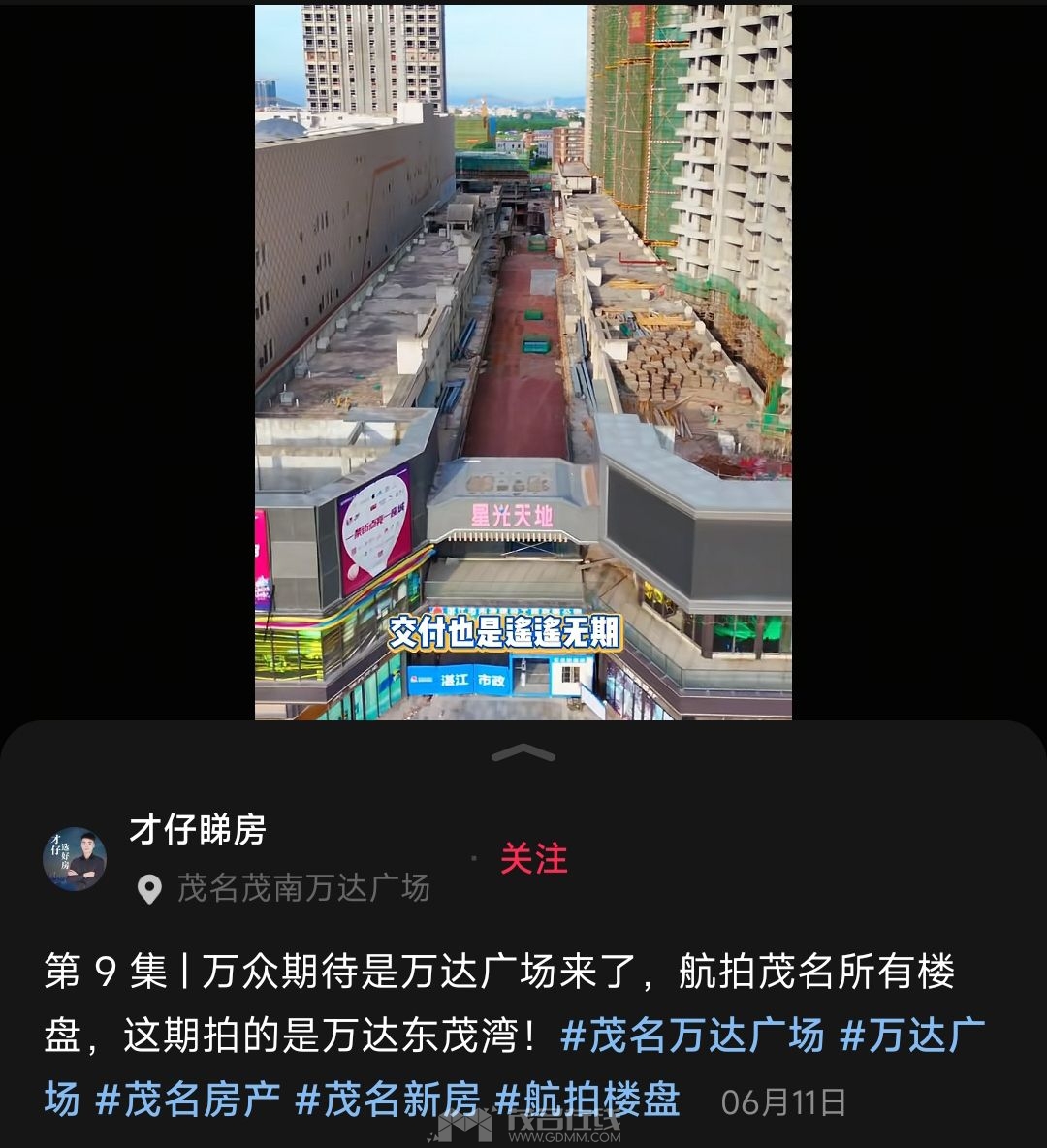
Task: Open hashtag #茂名万达广场
Action: tap(692, 1036)
